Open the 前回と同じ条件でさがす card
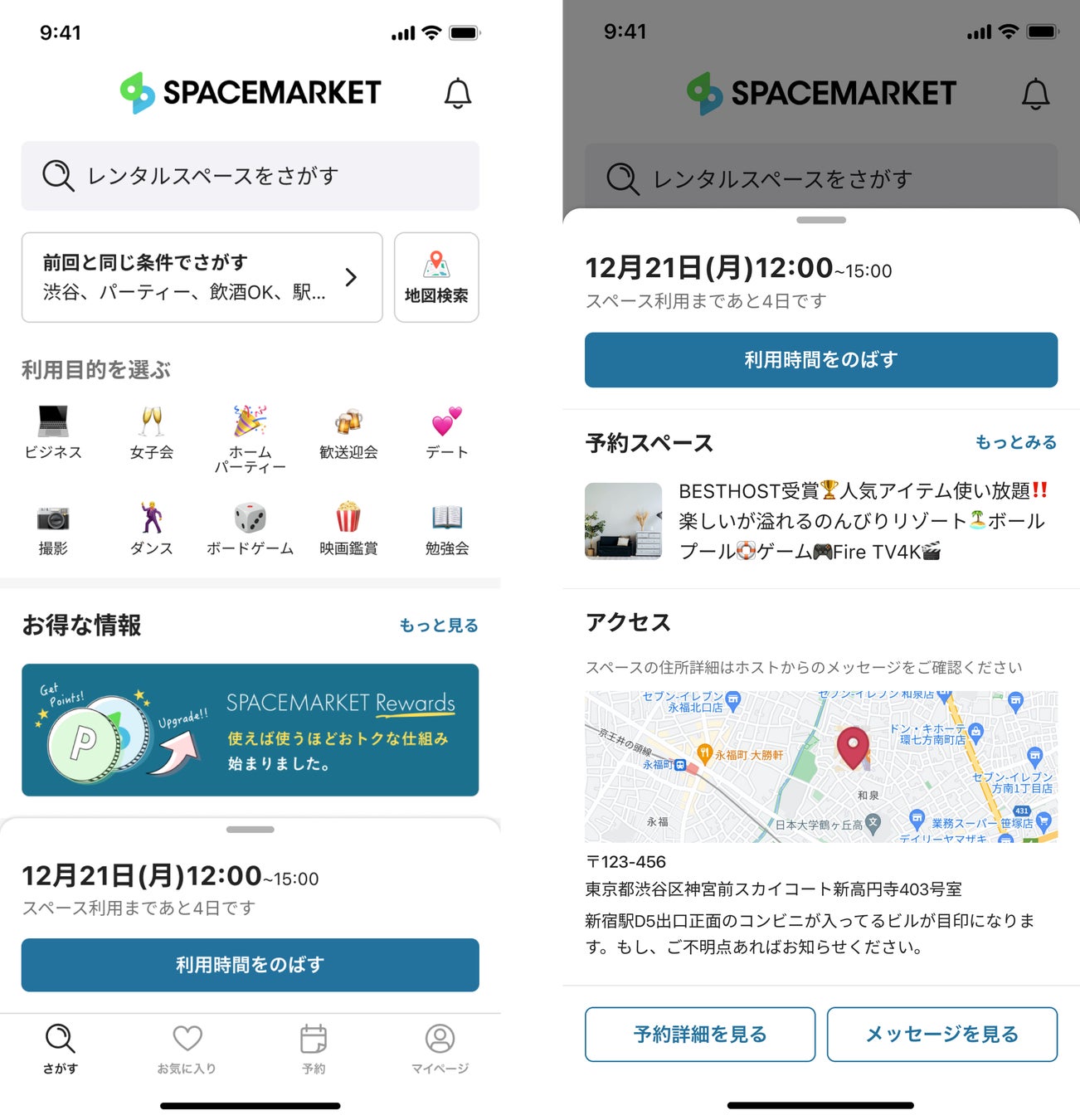Image resolution: width=1080 pixels, height=1120 pixels. 202,277
